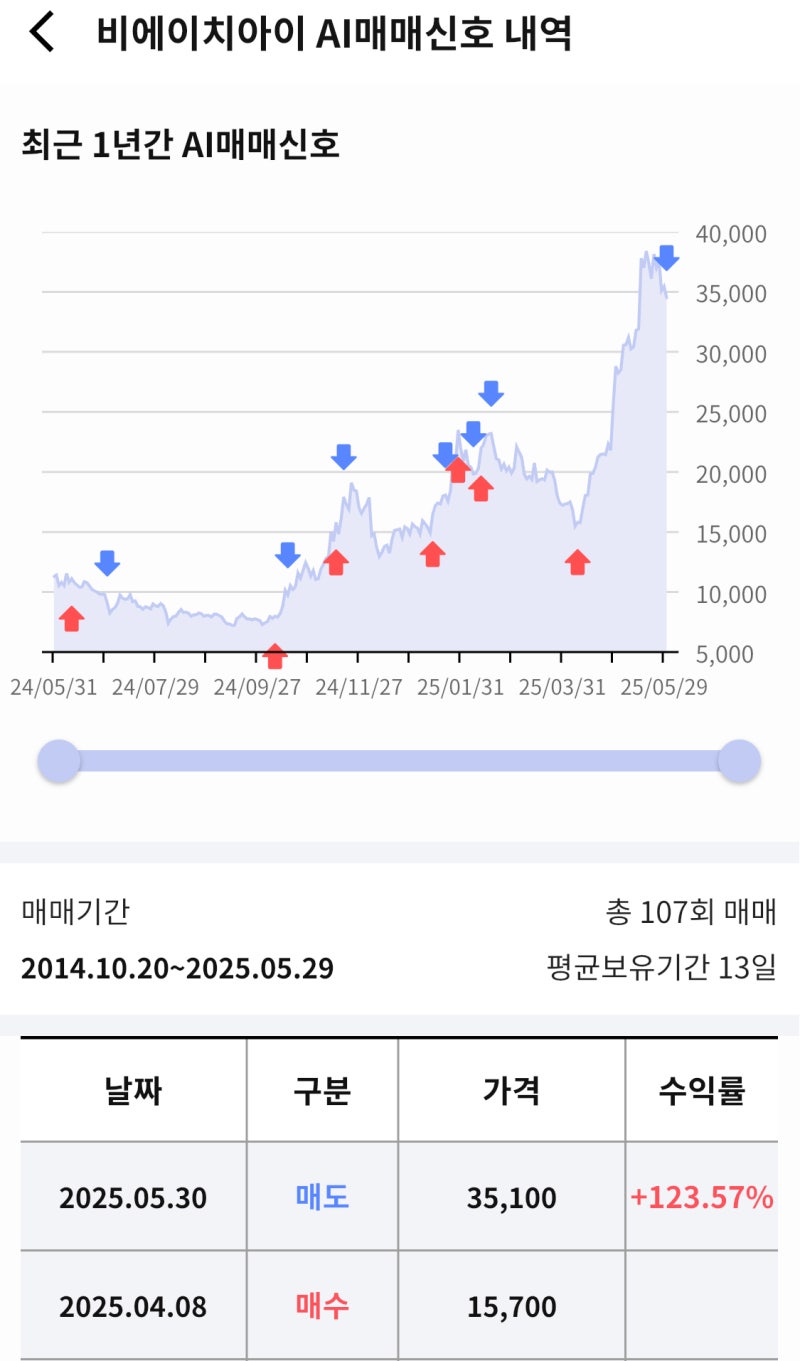Select the red buy arrow near 24/05/31
Screen dimensions: 800x1361
pyautogui.click(x=71, y=618)
